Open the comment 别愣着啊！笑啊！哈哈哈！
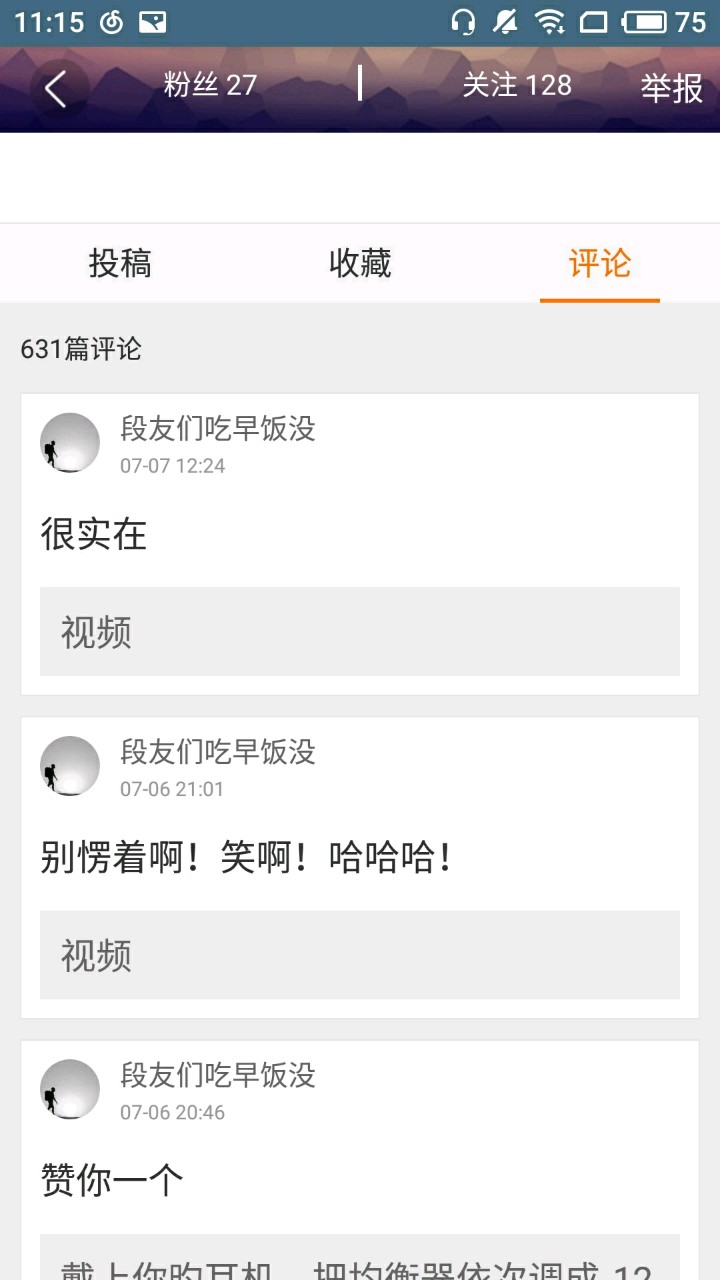Viewport: 720px width, 1280px height. pos(247,857)
